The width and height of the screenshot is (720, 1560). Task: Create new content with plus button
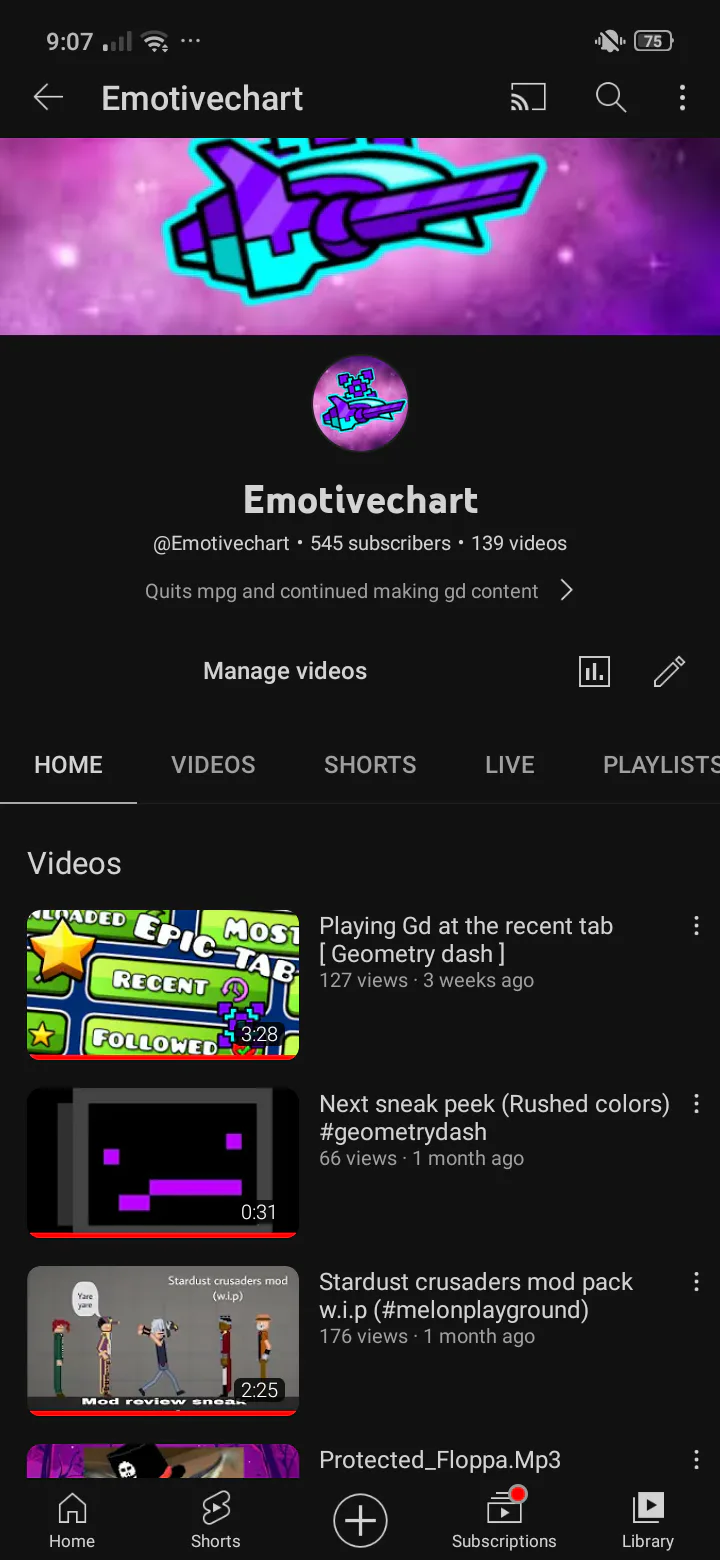(360, 1520)
